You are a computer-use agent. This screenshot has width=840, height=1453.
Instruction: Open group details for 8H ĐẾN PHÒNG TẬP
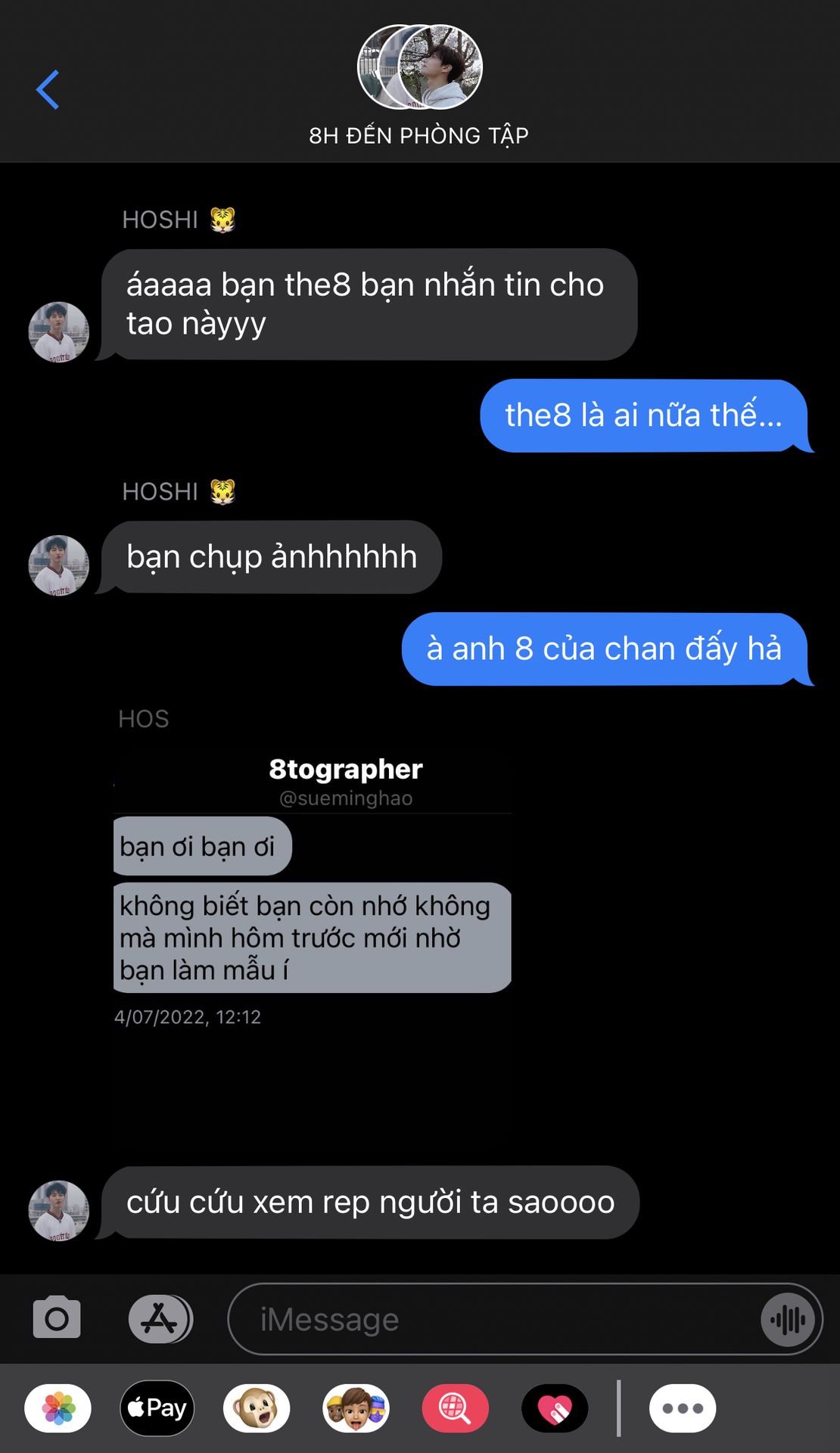pyautogui.click(x=419, y=85)
